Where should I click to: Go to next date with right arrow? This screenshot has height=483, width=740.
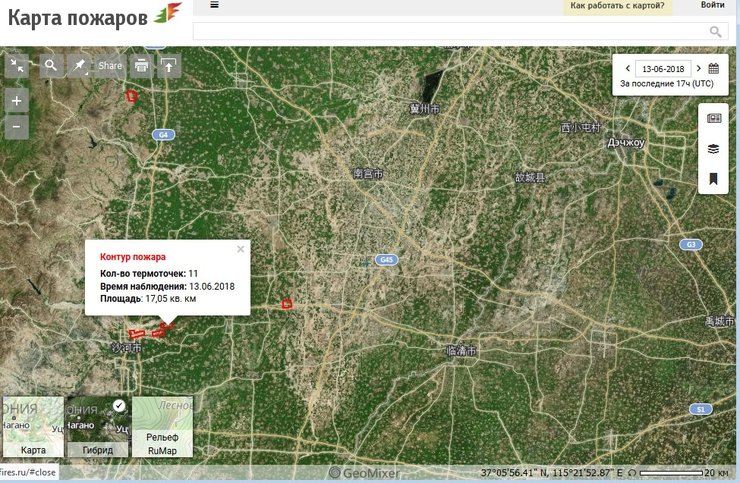tap(698, 68)
